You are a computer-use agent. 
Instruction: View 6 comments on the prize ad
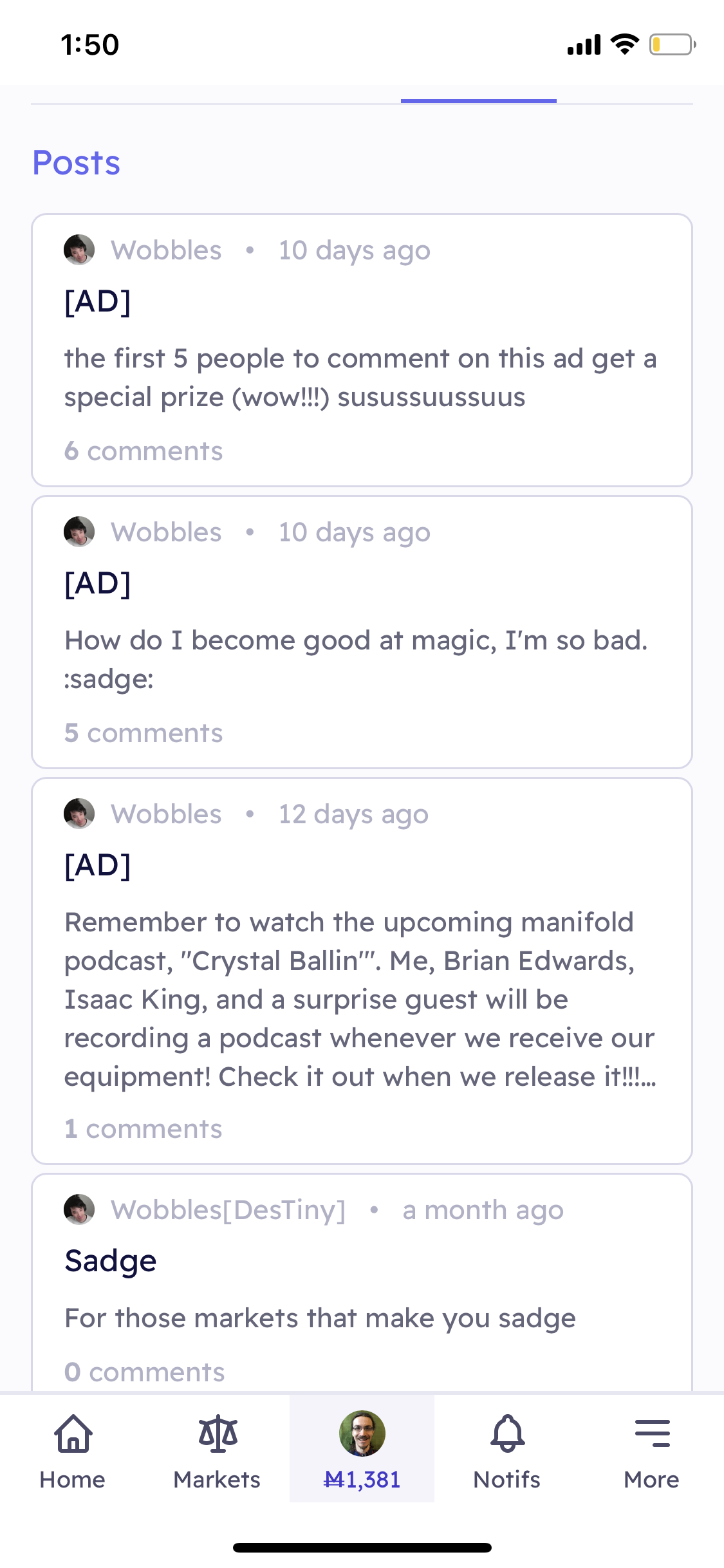pos(144,451)
